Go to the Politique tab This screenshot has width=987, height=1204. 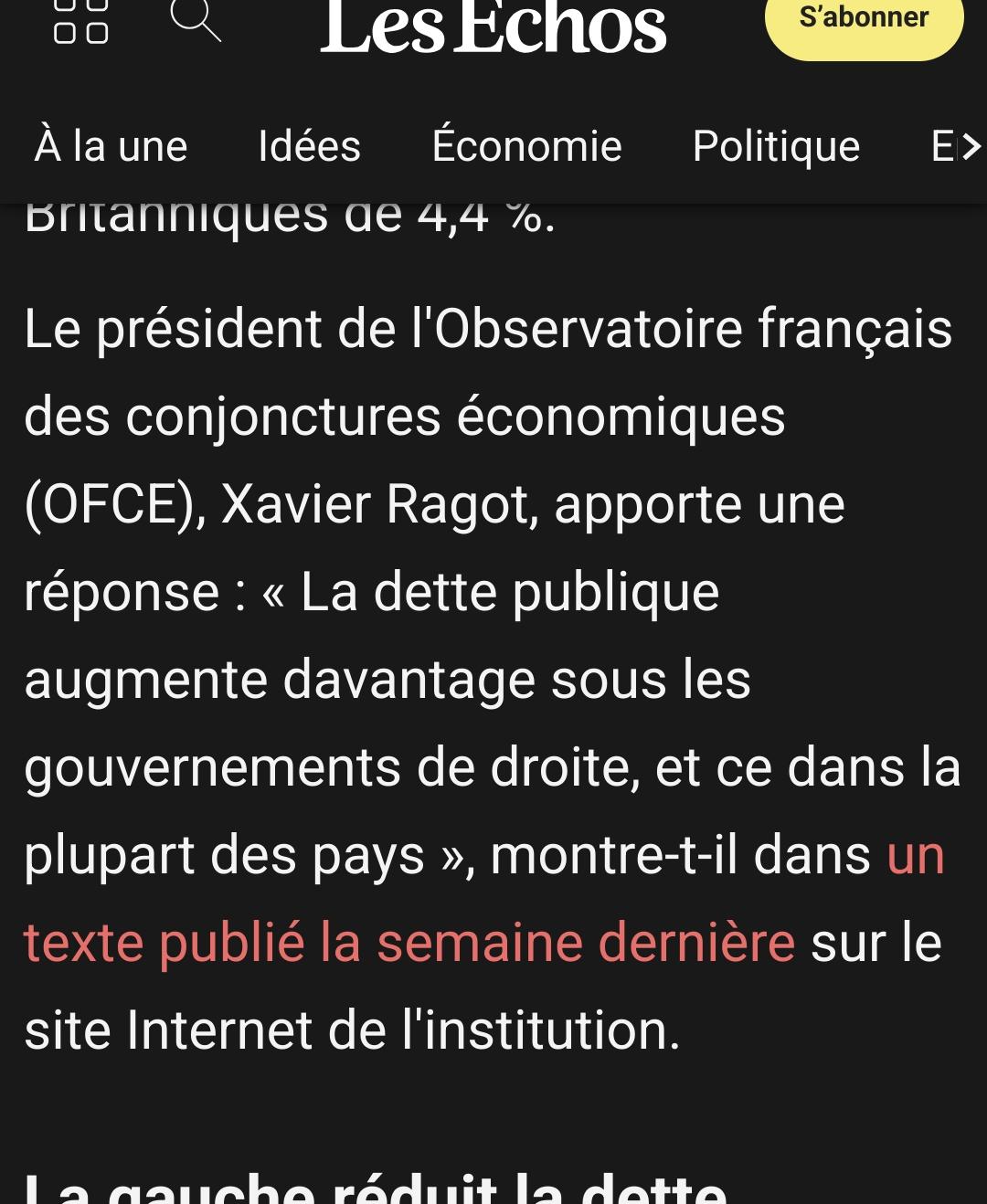tap(776, 146)
